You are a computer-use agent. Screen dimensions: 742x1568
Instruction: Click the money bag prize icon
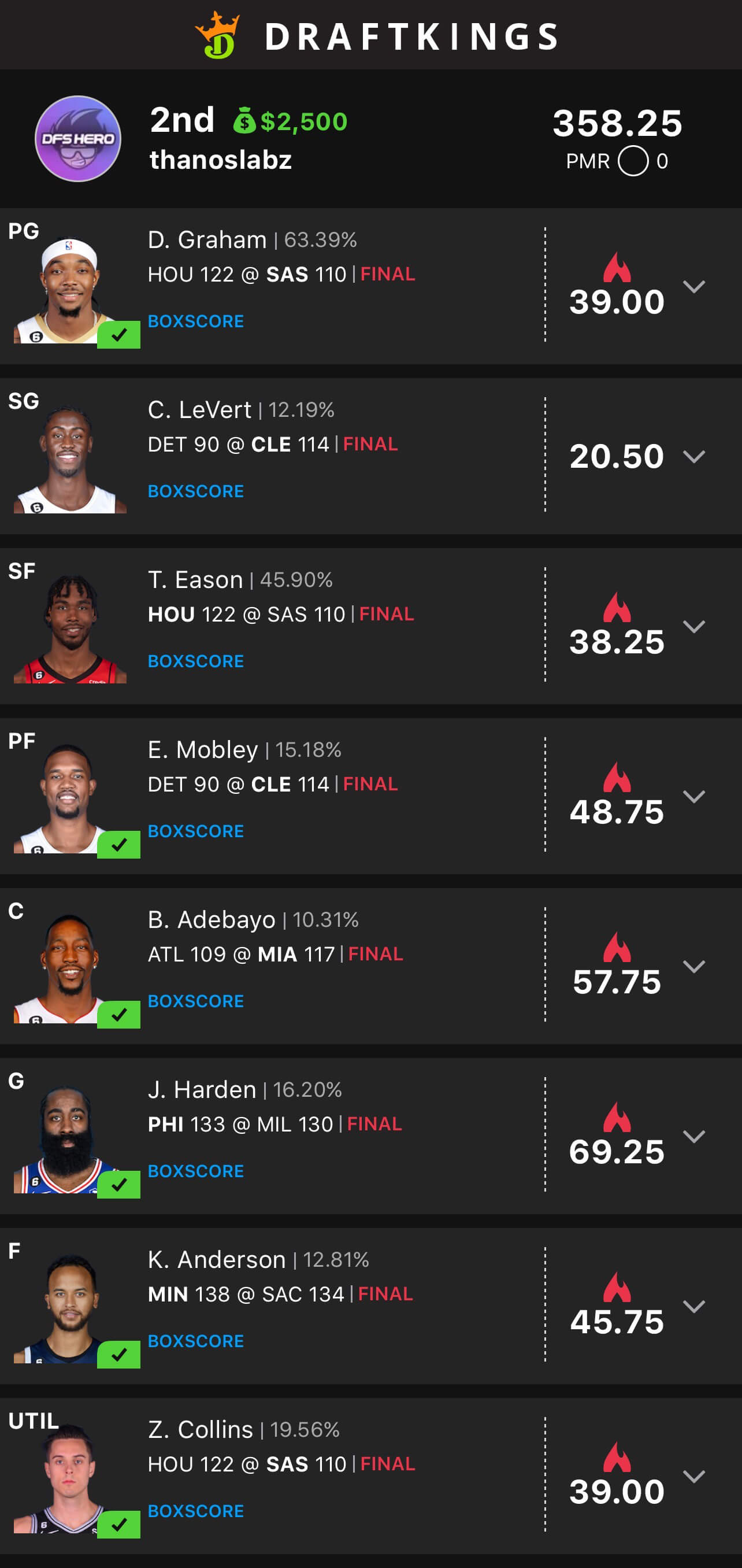pyautogui.click(x=244, y=120)
